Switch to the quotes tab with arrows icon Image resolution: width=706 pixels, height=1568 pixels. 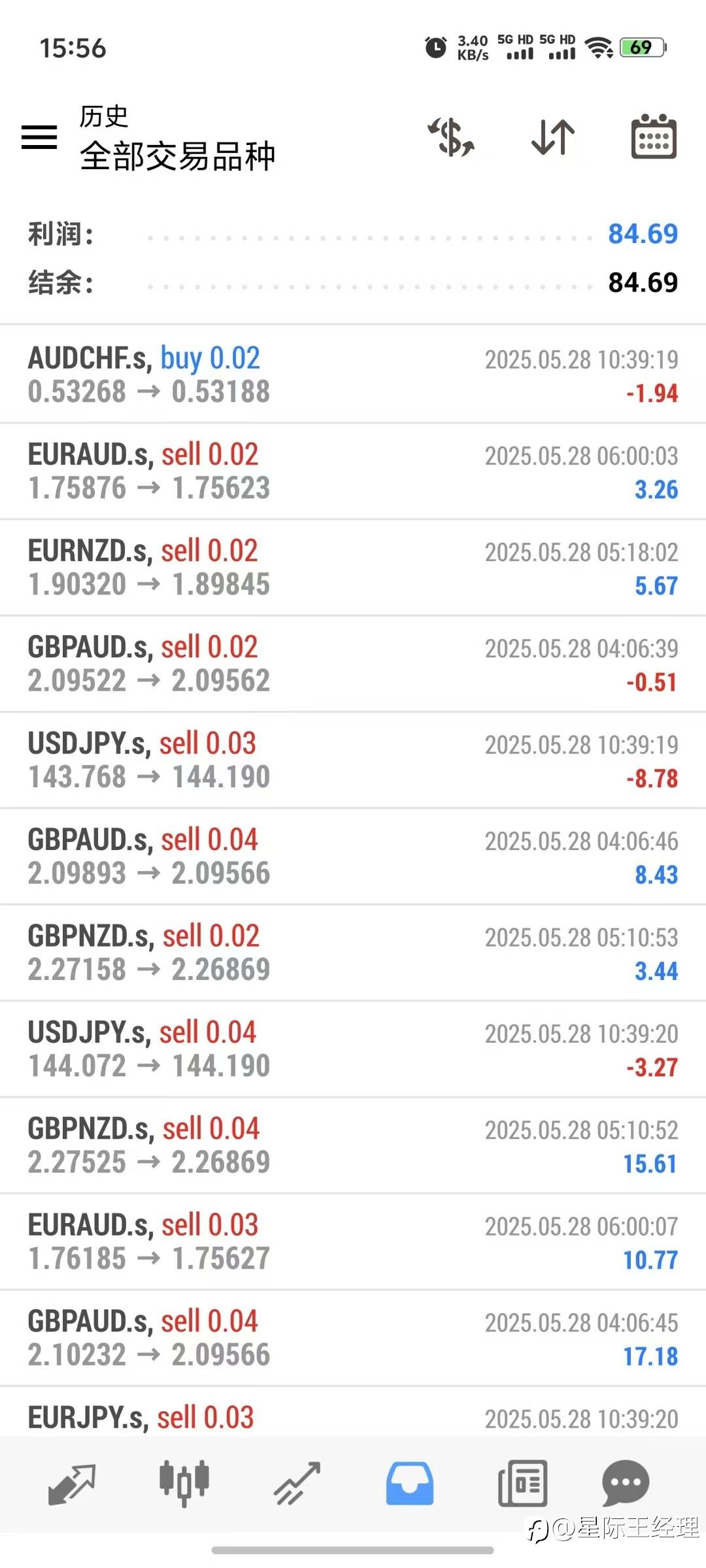[x=72, y=1484]
